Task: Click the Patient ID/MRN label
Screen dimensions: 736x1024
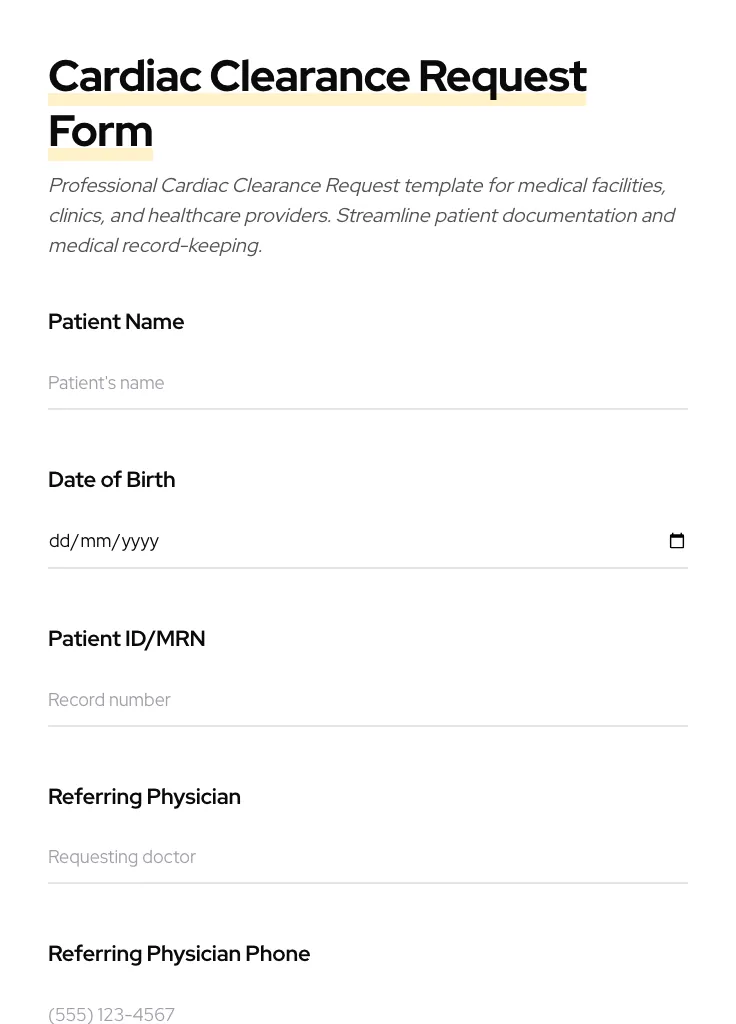Action: tap(126, 639)
